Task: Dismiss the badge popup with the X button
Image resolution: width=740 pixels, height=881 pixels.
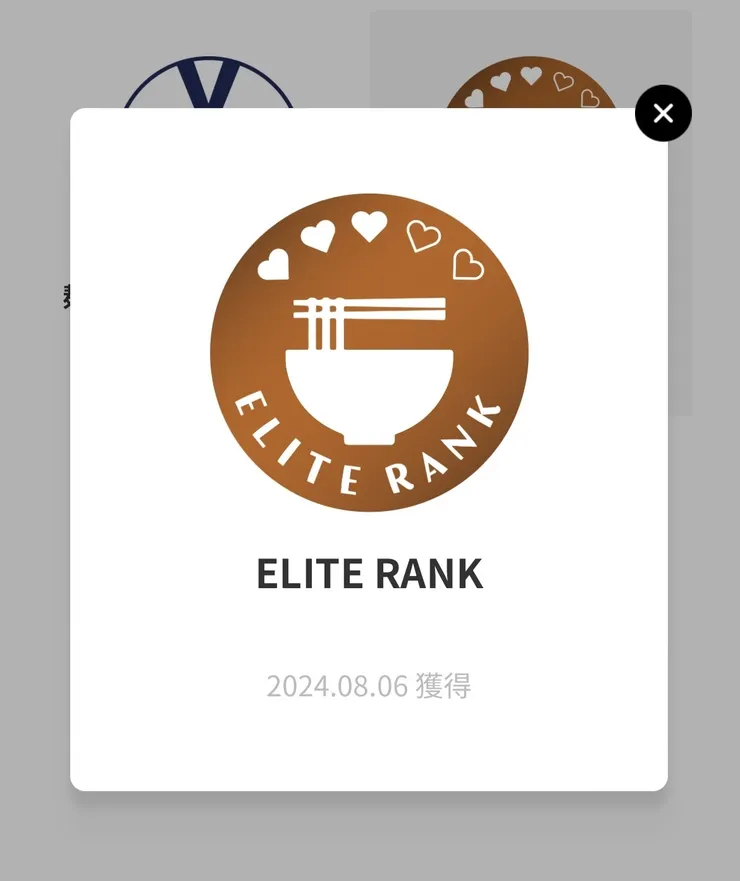Action: tap(662, 113)
